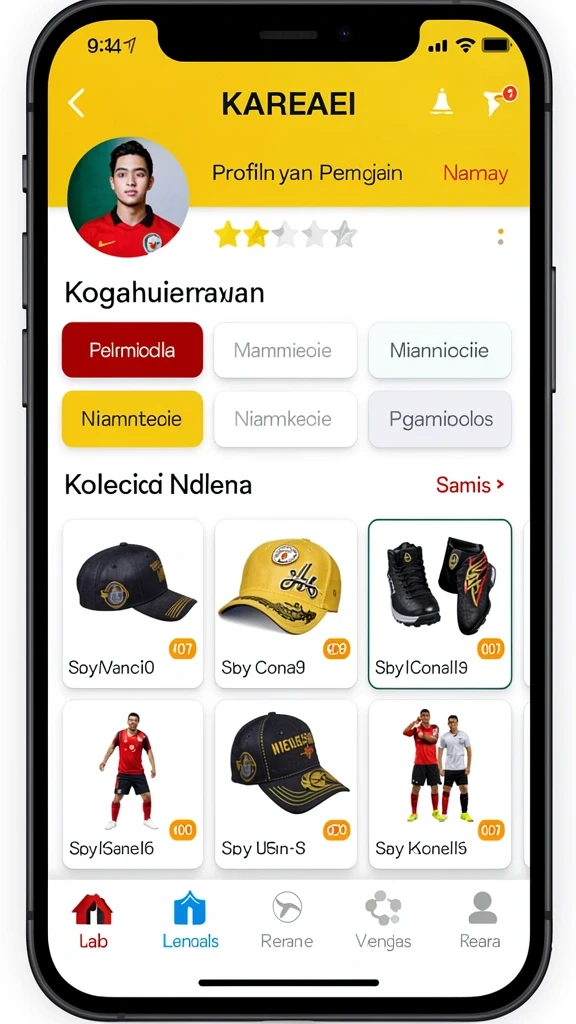Open the three-dot overflow menu
This screenshot has height=1024, width=576.
[x=500, y=236]
